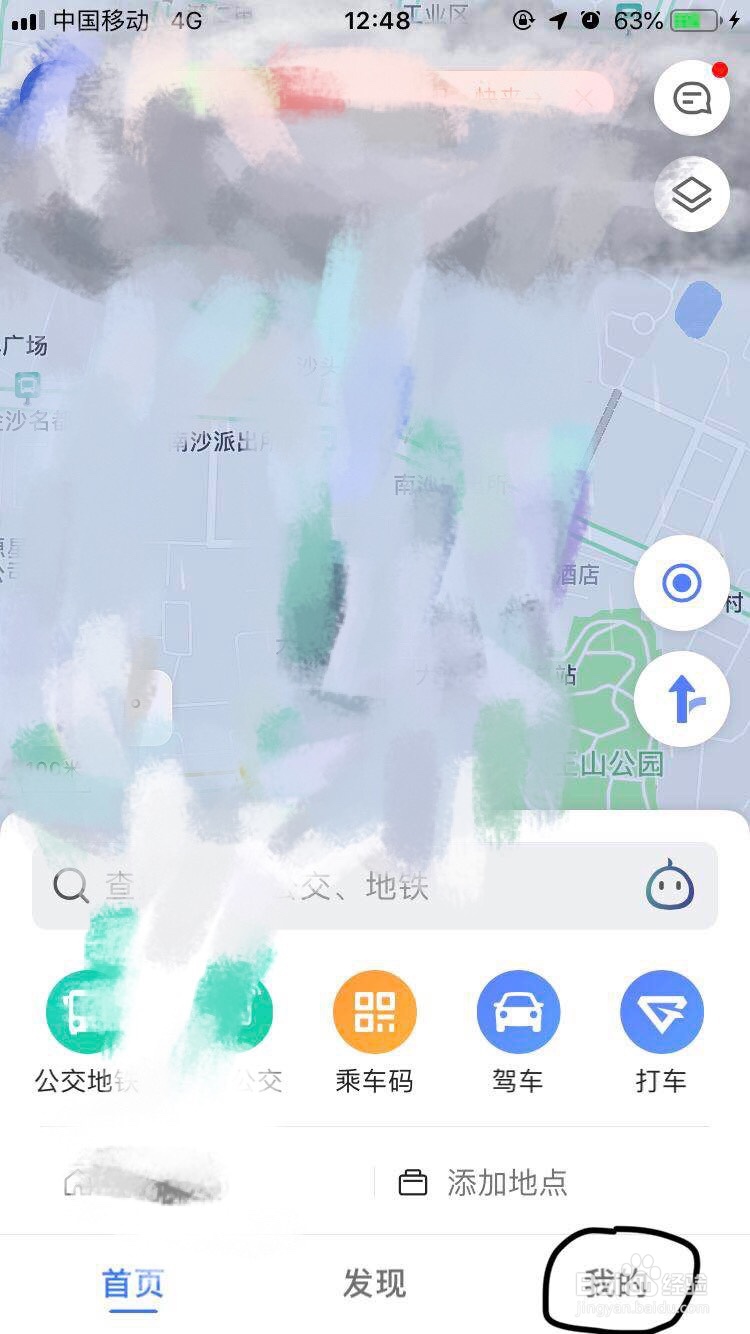
Task: Open 打车 to hail a taxi
Action: 662,1012
